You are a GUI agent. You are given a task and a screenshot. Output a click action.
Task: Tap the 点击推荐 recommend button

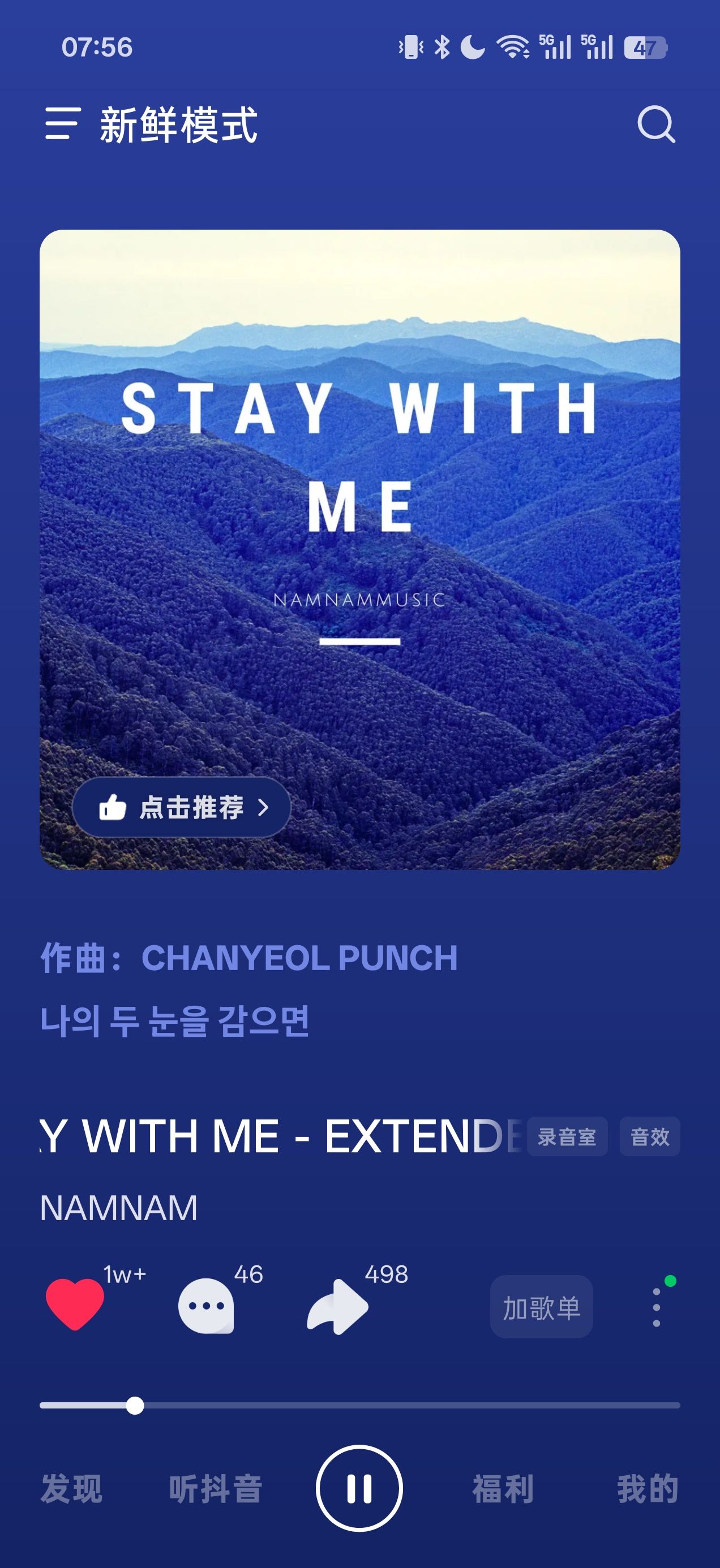pos(182,807)
